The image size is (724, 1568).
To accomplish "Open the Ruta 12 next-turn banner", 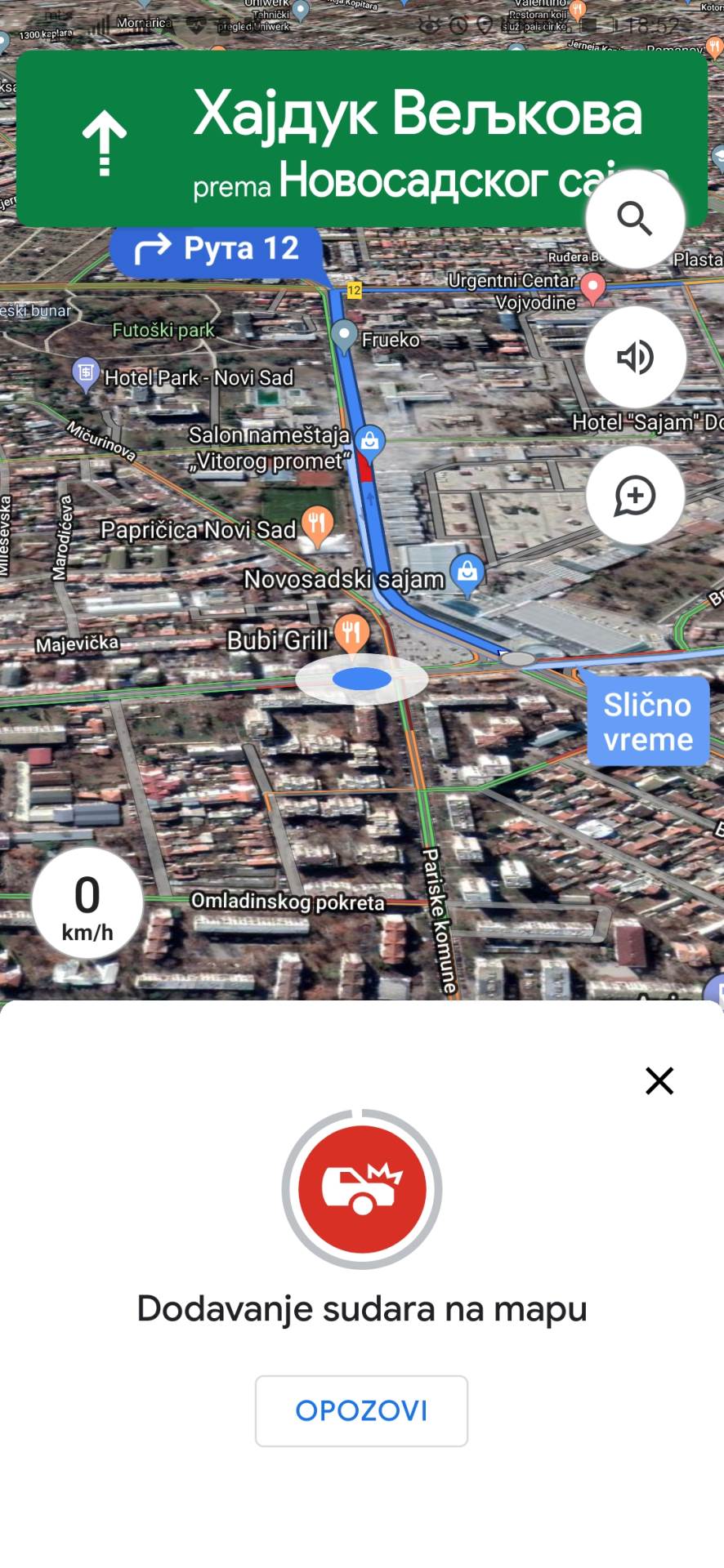I will click(x=214, y=248).
